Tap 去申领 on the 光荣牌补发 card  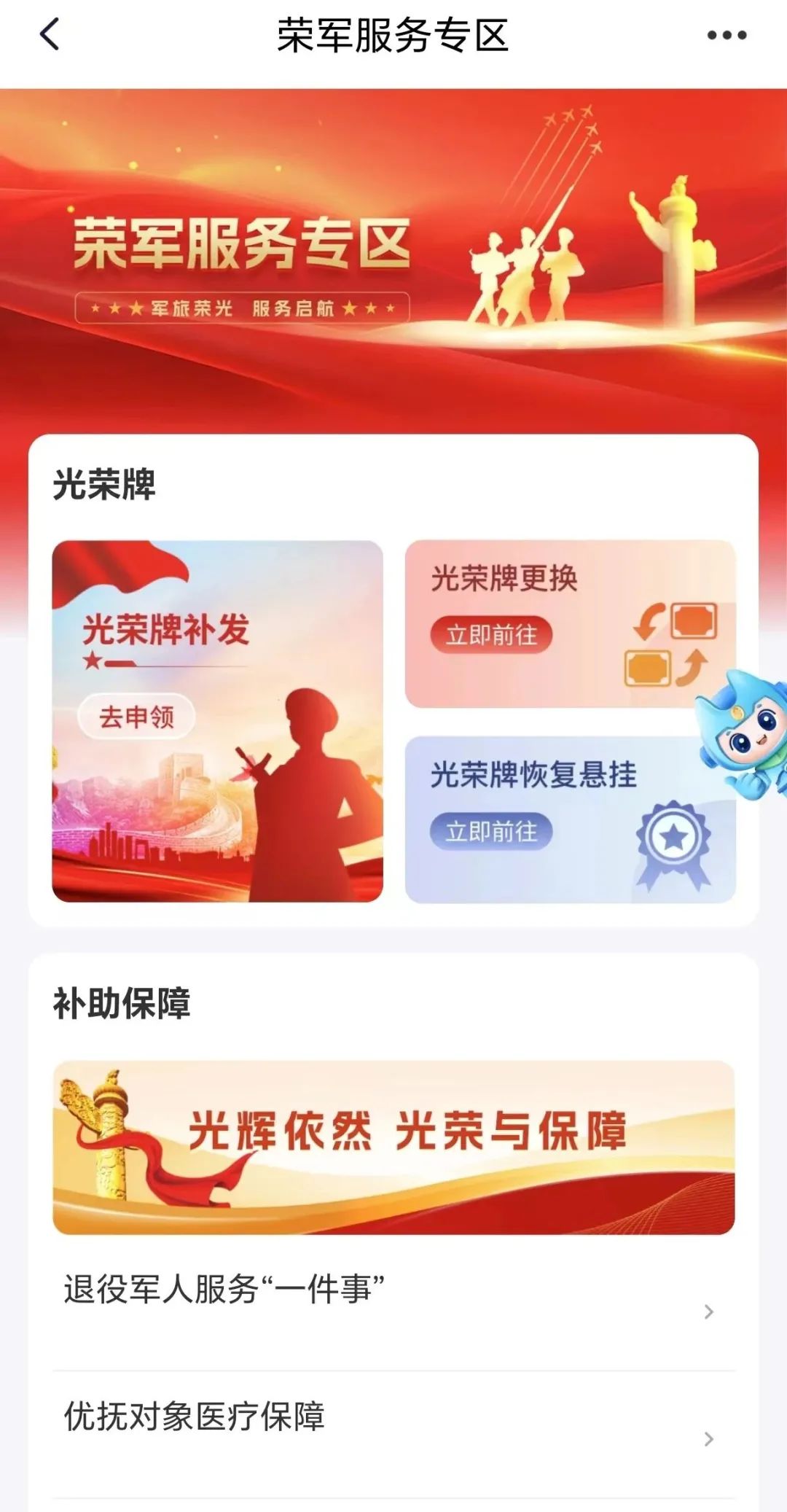click(x=137, y=717)
